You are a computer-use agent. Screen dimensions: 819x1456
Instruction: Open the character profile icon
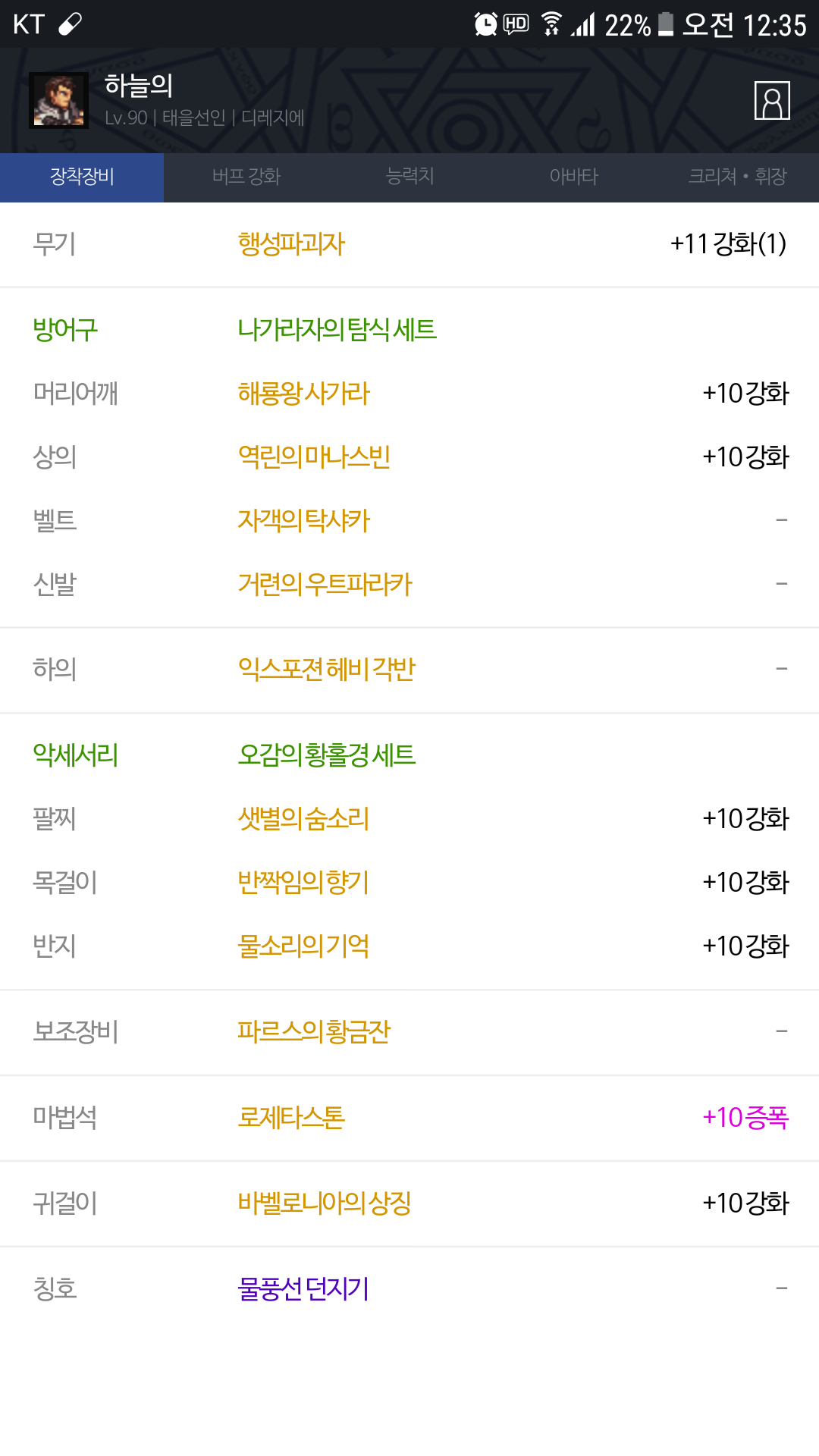click(x=772, y=100)
